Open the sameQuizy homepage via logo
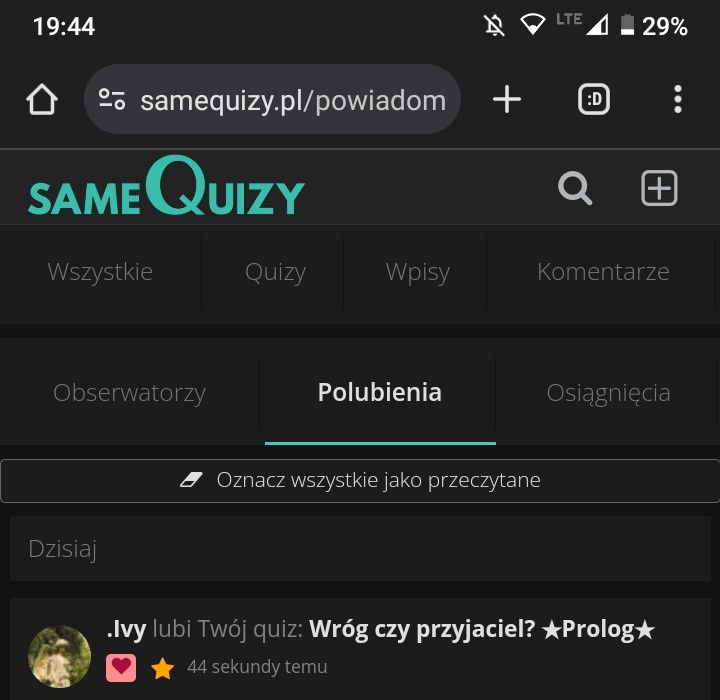Viewport: 720px width, 700px height. click(166, 188)
